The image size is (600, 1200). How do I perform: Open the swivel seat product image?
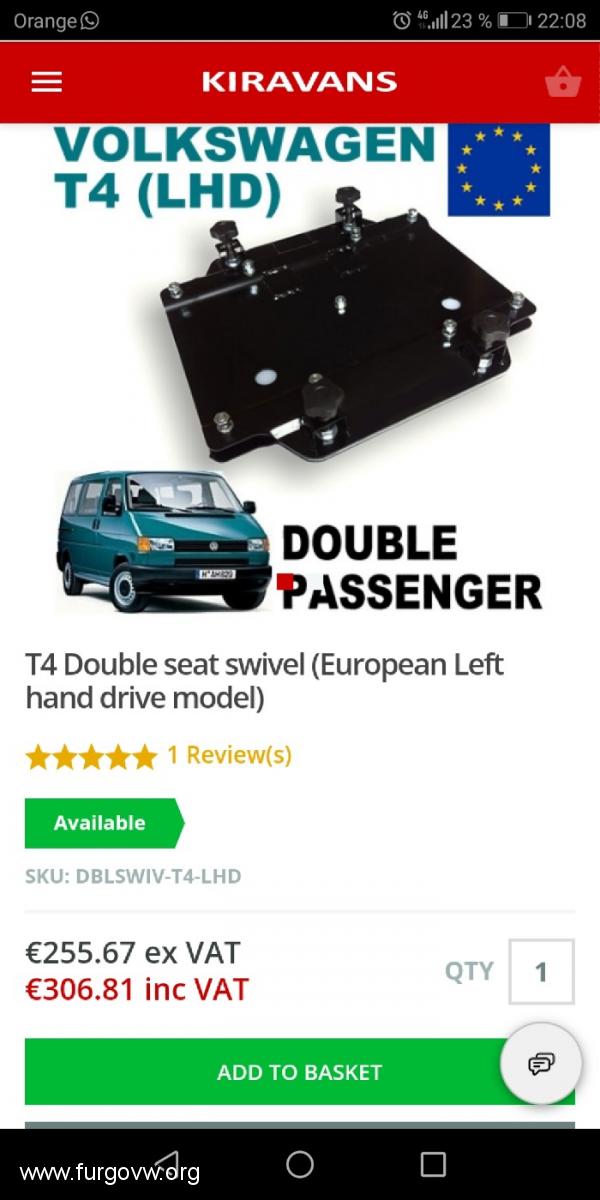pos(300,368)
